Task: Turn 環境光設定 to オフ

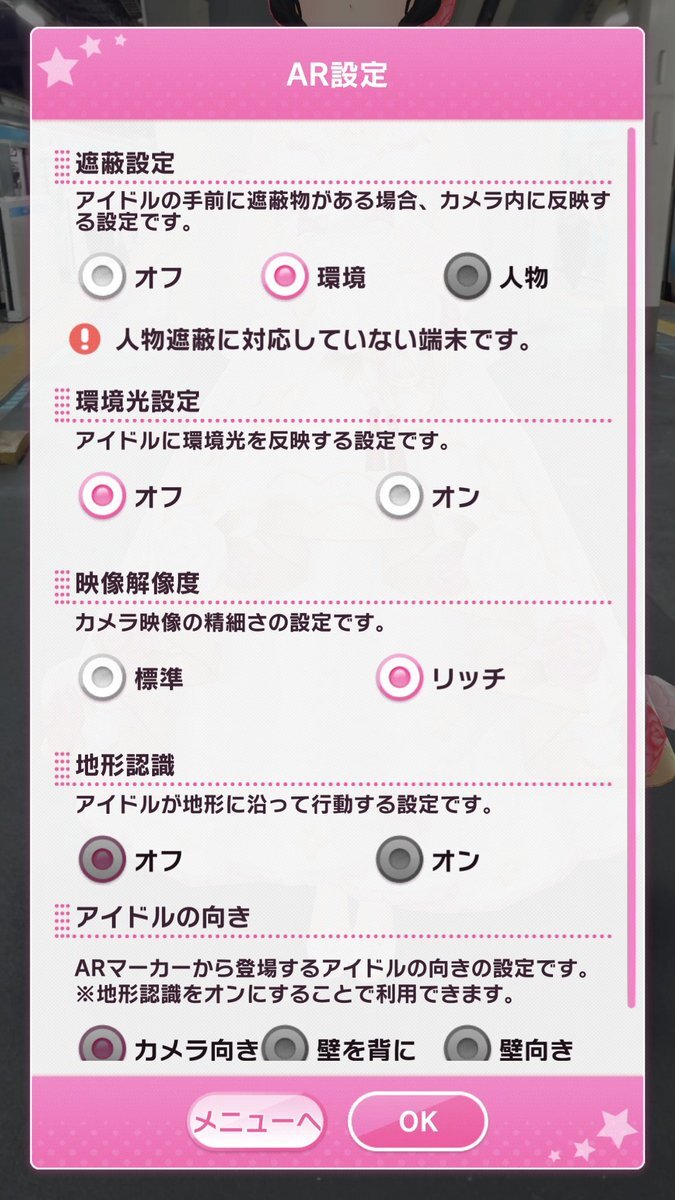Action: tap(102, 496)
